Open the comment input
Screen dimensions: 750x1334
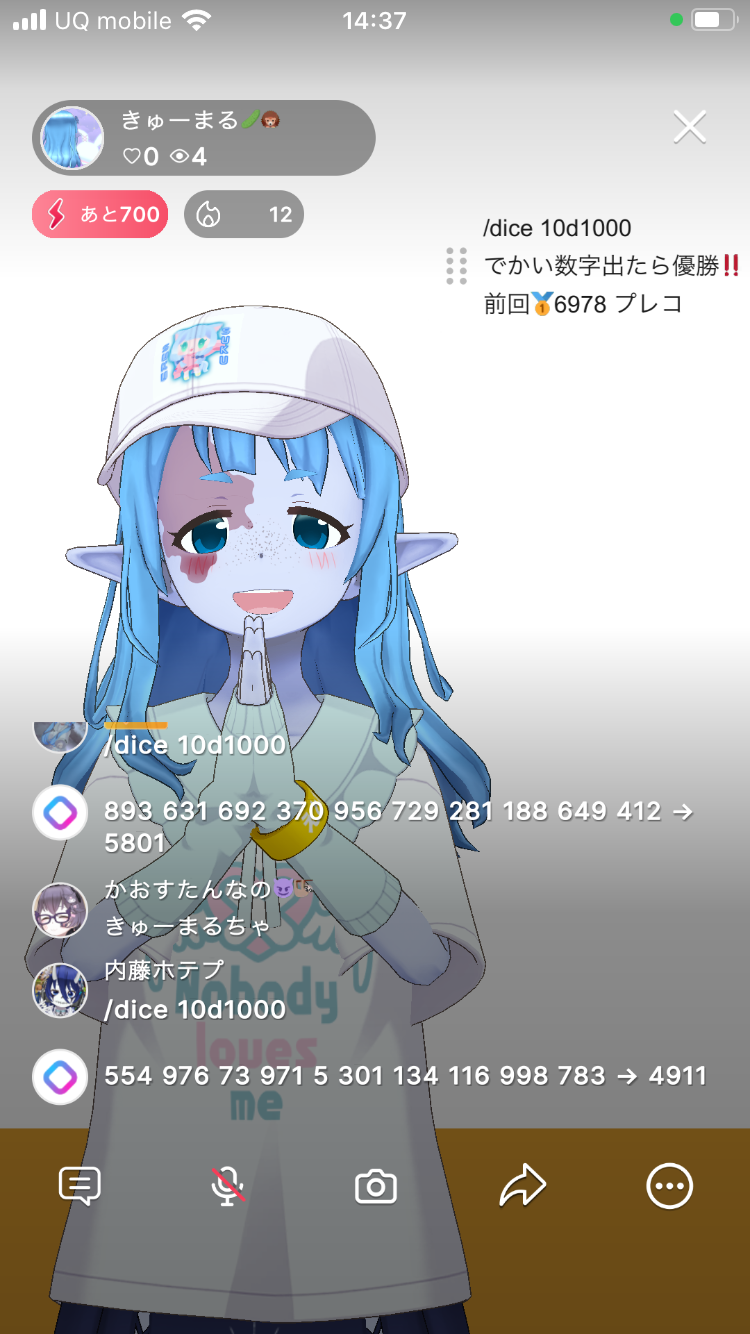80,1186
